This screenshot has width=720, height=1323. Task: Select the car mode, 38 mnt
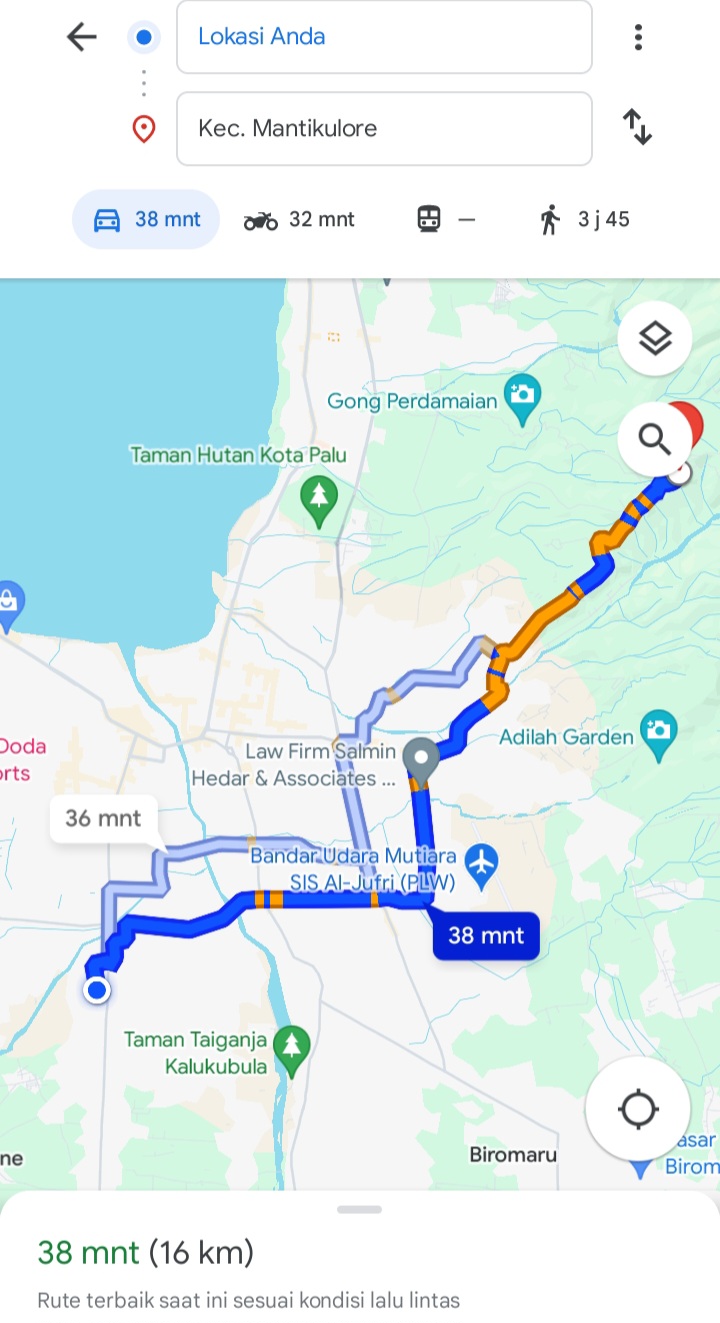[146, 219]
